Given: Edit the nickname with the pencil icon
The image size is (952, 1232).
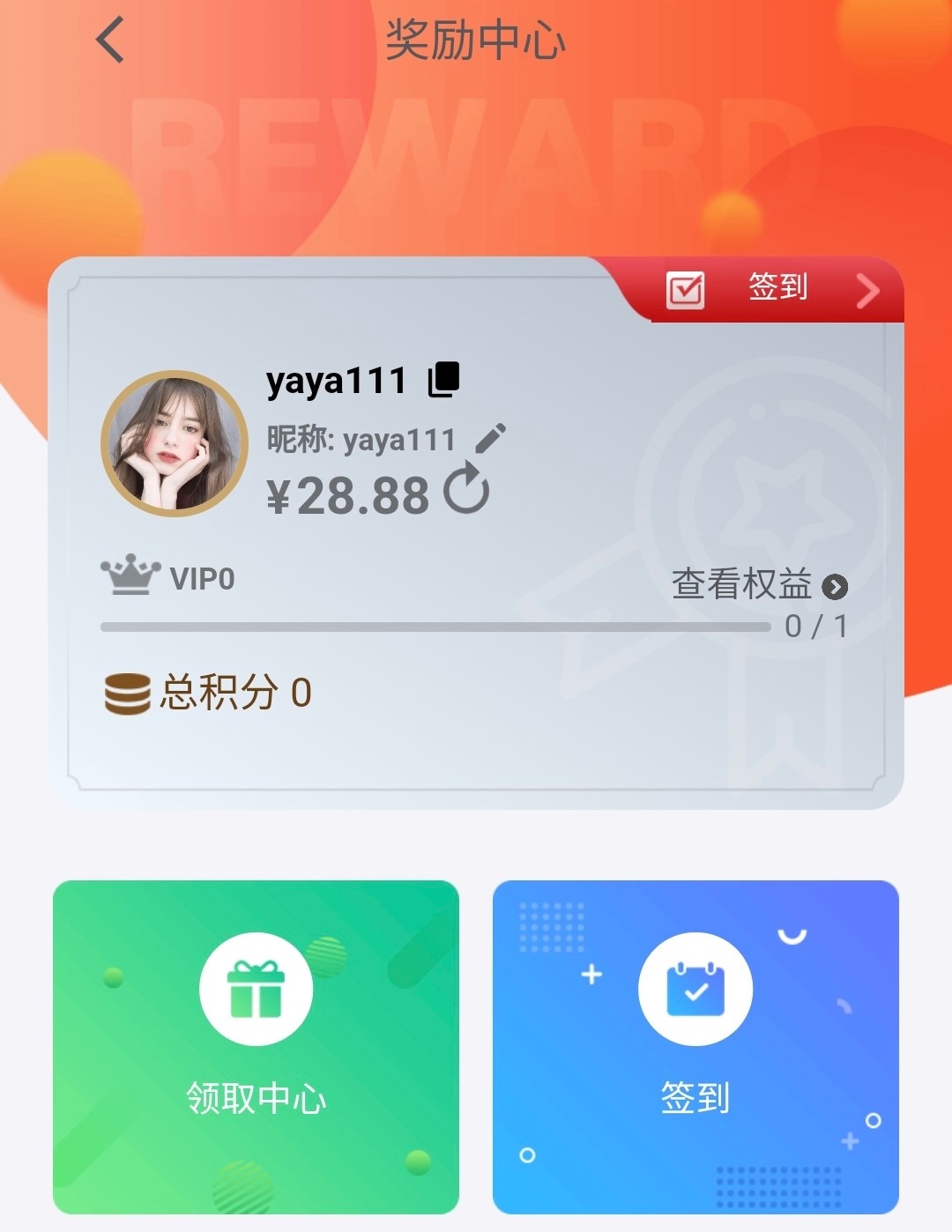Looking at the screenshot, I should 490,438.
